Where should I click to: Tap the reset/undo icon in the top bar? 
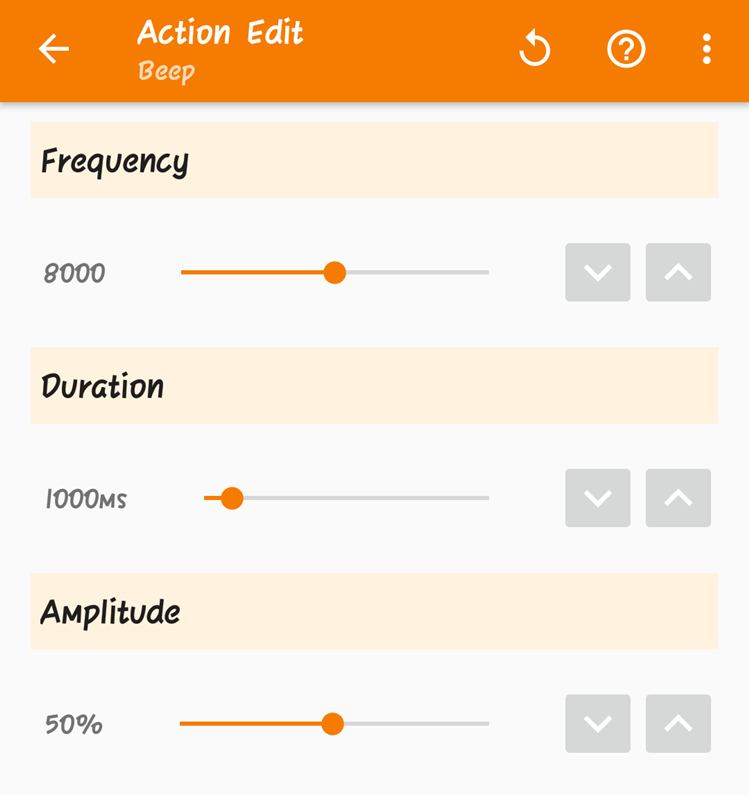(535, 48)
